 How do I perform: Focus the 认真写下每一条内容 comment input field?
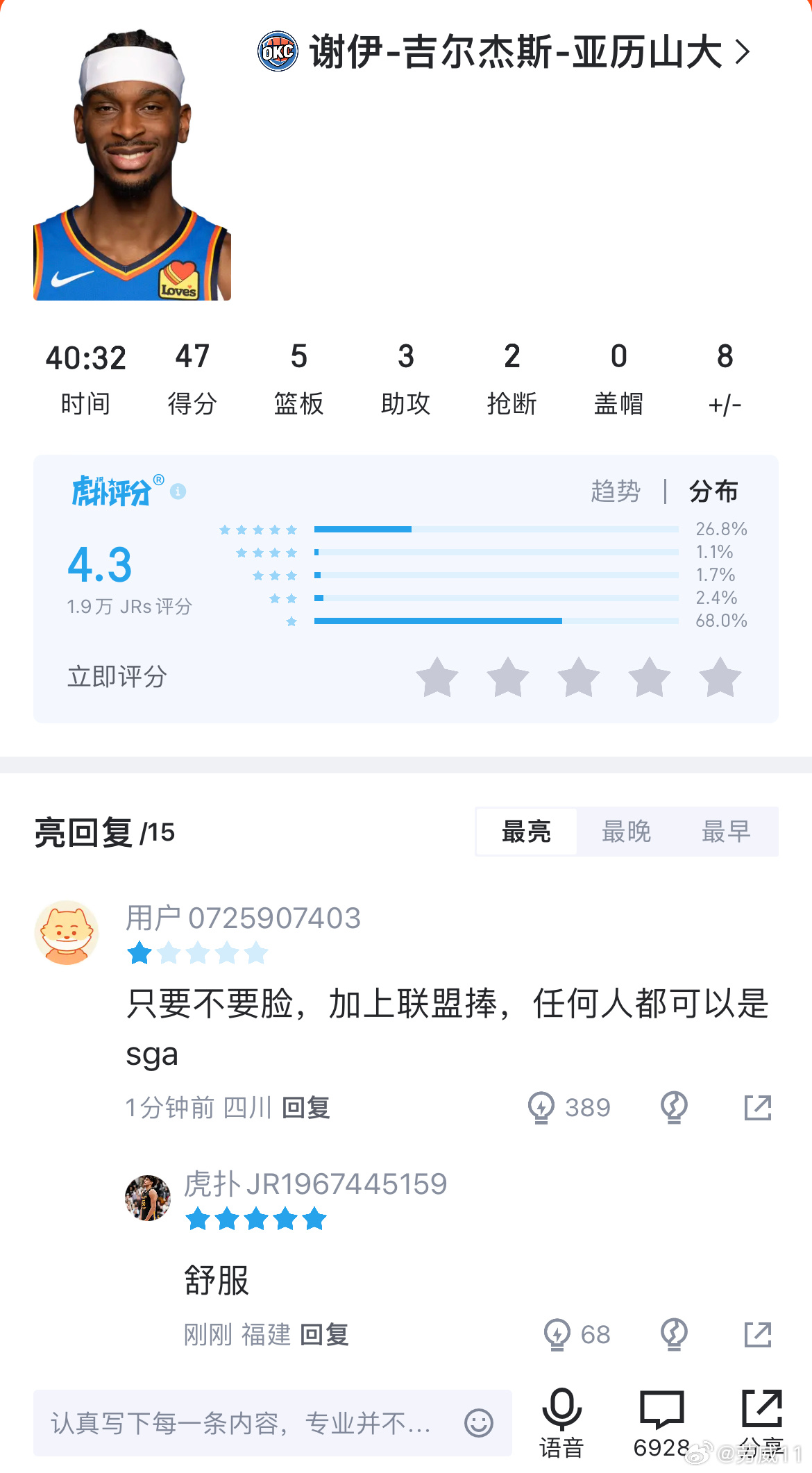(x=243, y=1425)
